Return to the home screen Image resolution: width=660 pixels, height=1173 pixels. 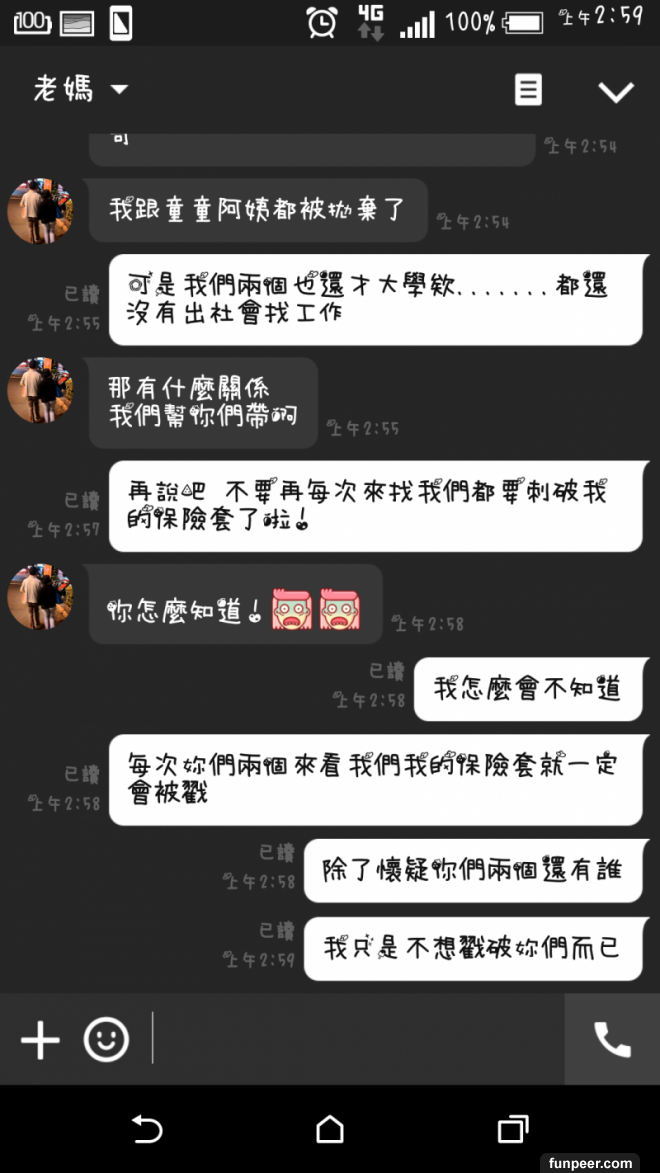click(330, 1130)
